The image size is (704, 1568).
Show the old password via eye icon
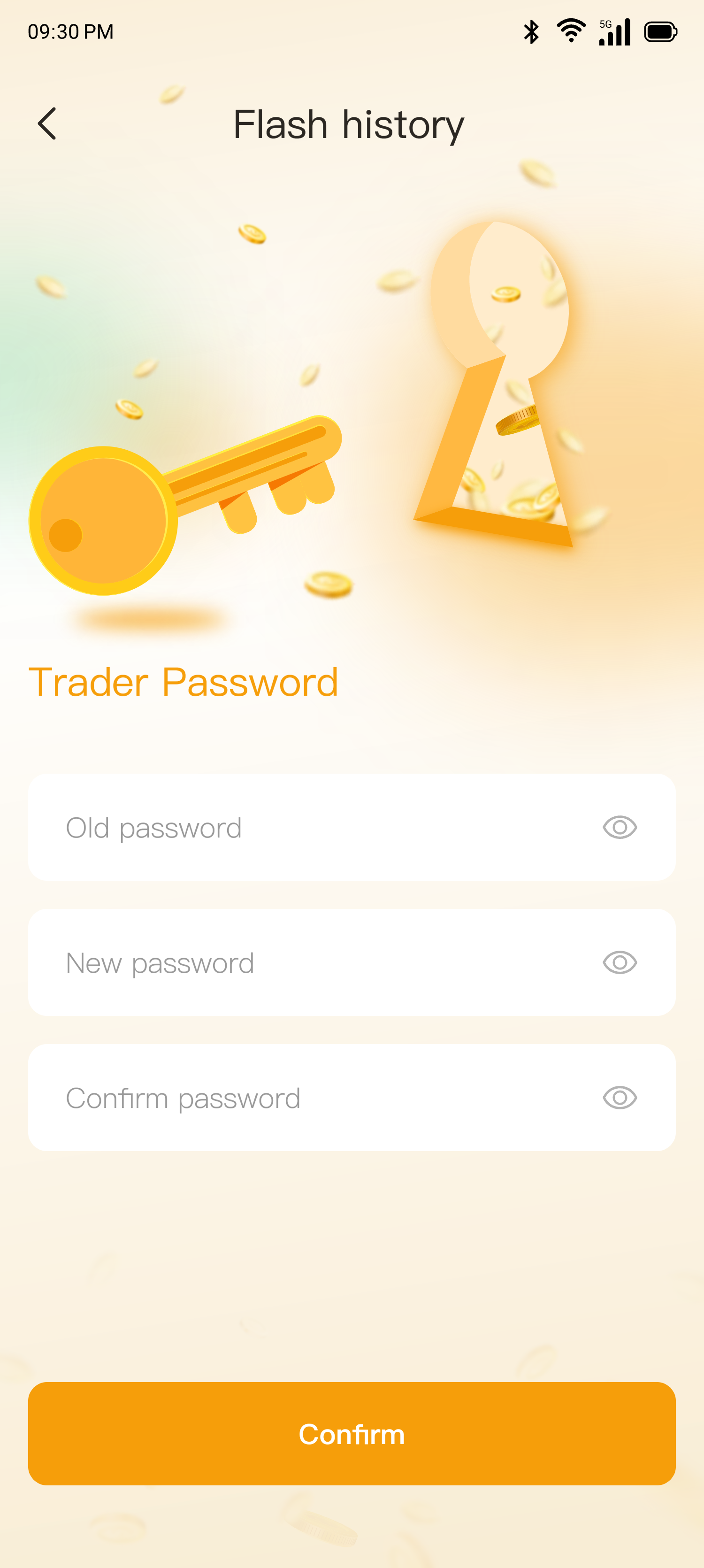[x=620, y=827]
